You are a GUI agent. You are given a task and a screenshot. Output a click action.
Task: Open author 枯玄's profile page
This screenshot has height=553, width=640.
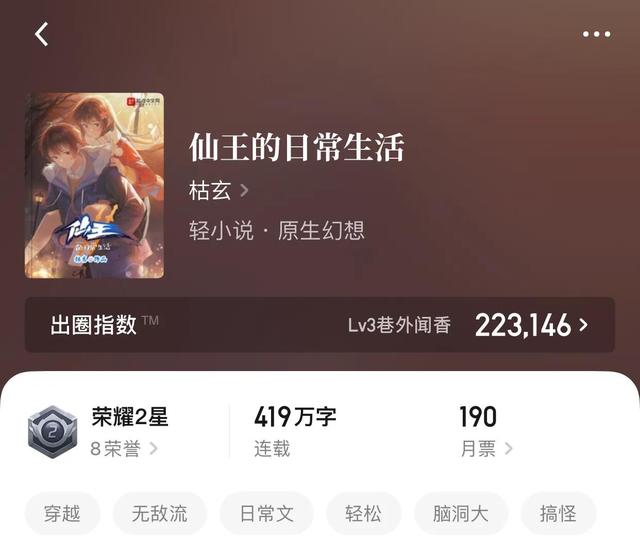219,190
